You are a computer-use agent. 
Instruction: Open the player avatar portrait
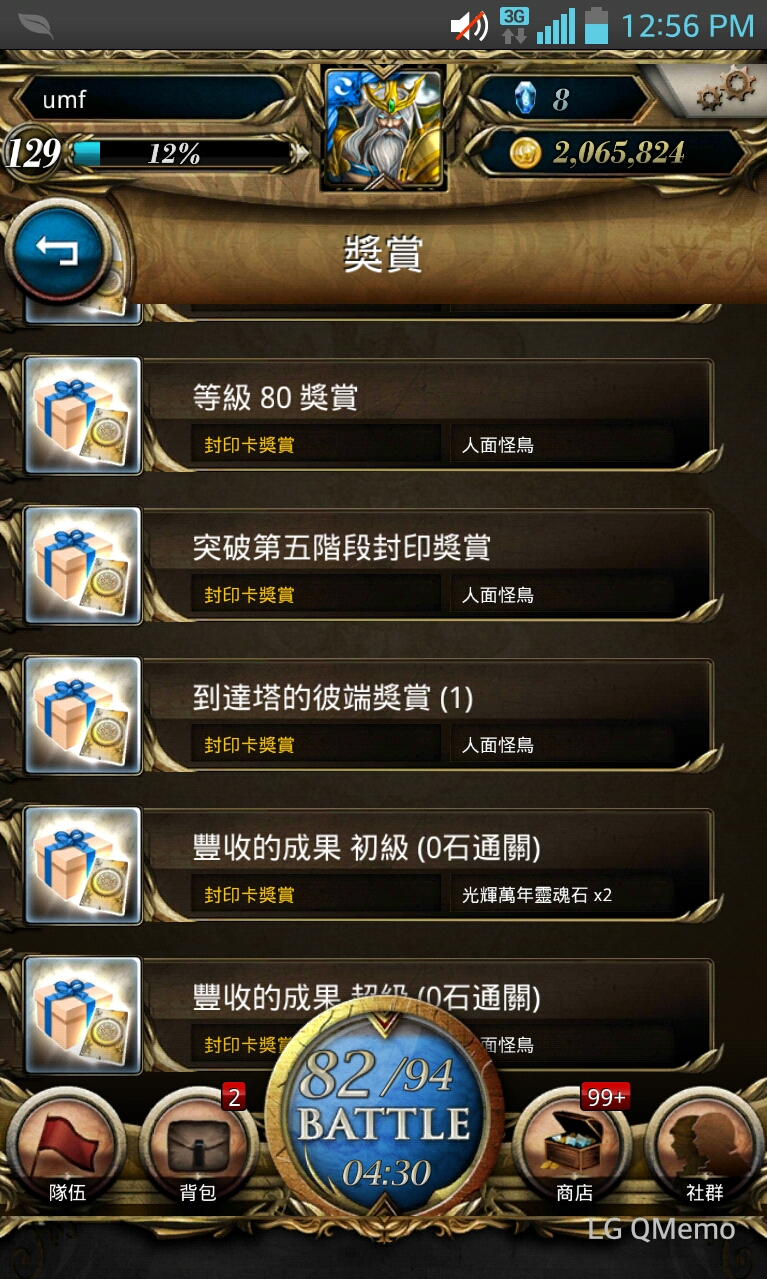coord(384,128)
